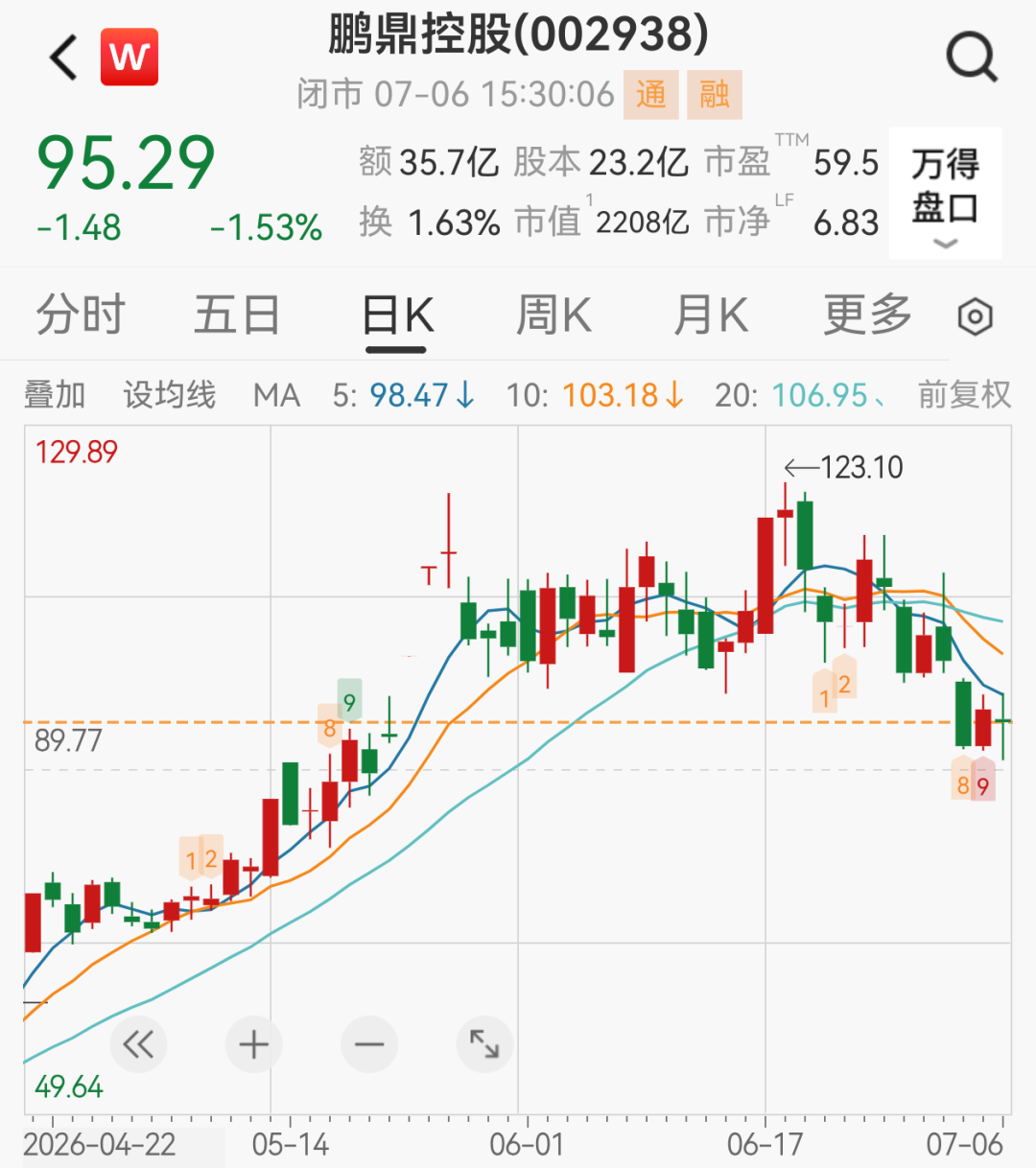Image resolution: width=1036 pixels, height=1168 pixels.
Task: Zoom in the chart with plus button
Action: pyautogui.click(x=254, y=1044)
